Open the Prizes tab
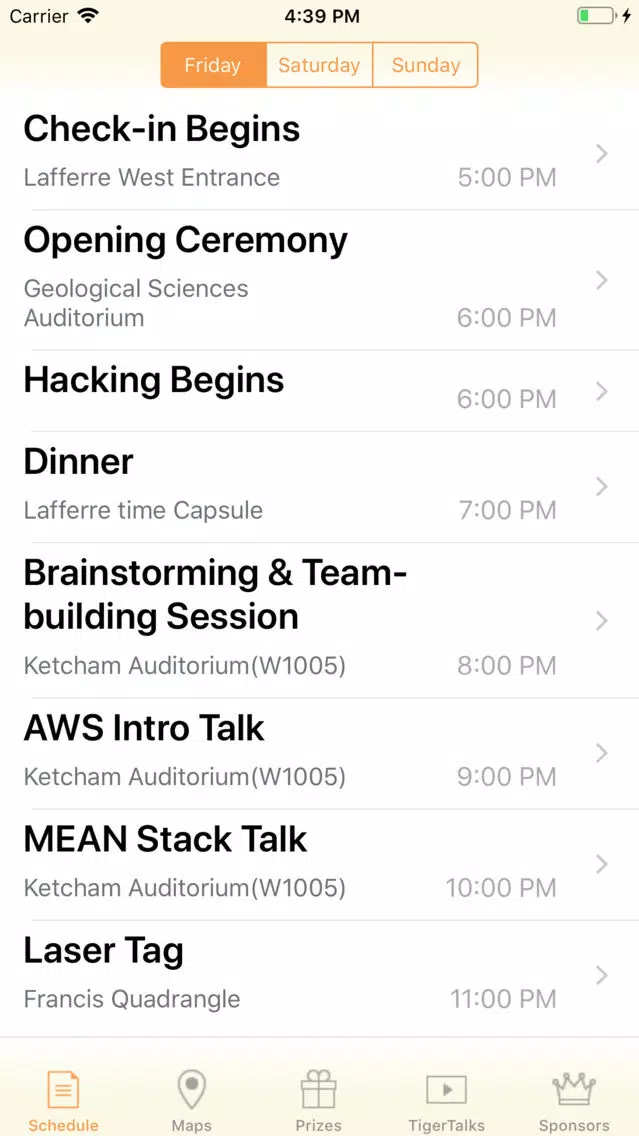This screenshot has height=1136, width=639. [x=319, y=1100]
